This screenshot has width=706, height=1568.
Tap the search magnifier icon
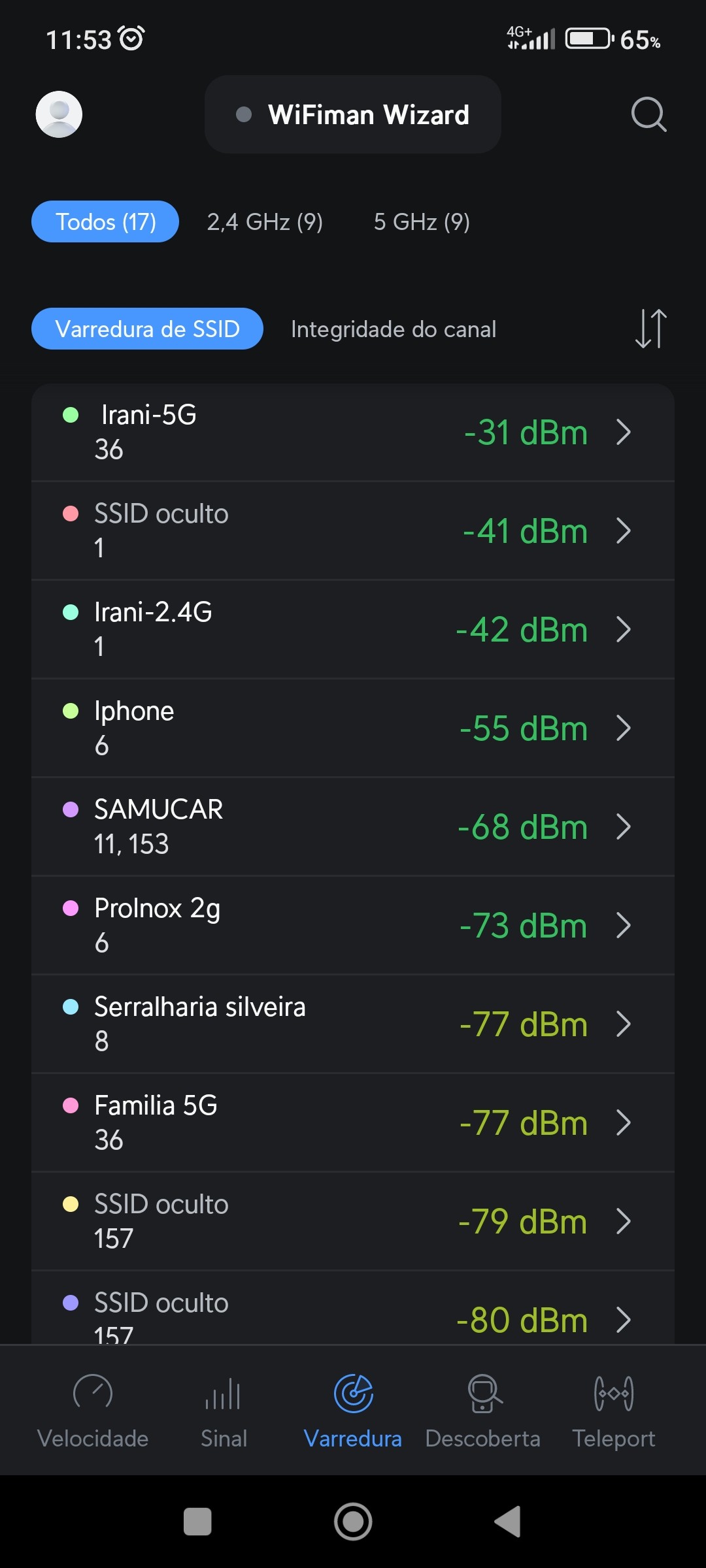click(648, 115)
